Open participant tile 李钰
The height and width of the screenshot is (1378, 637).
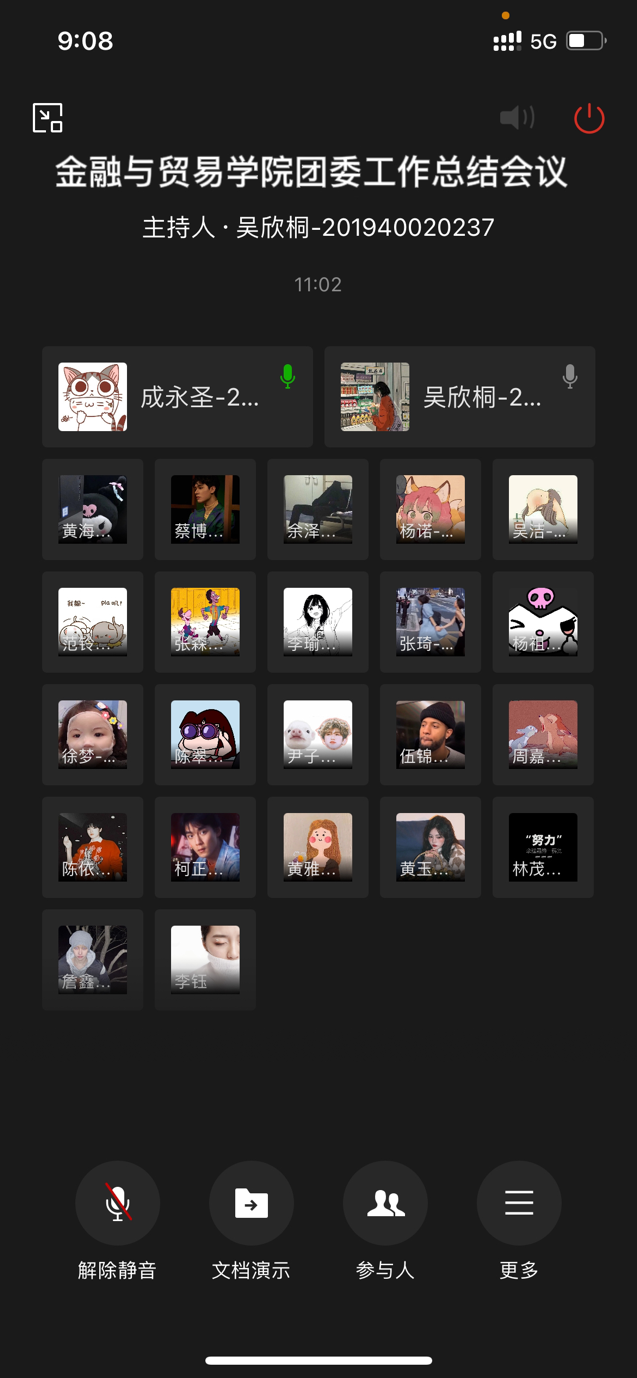coord(205,959)
